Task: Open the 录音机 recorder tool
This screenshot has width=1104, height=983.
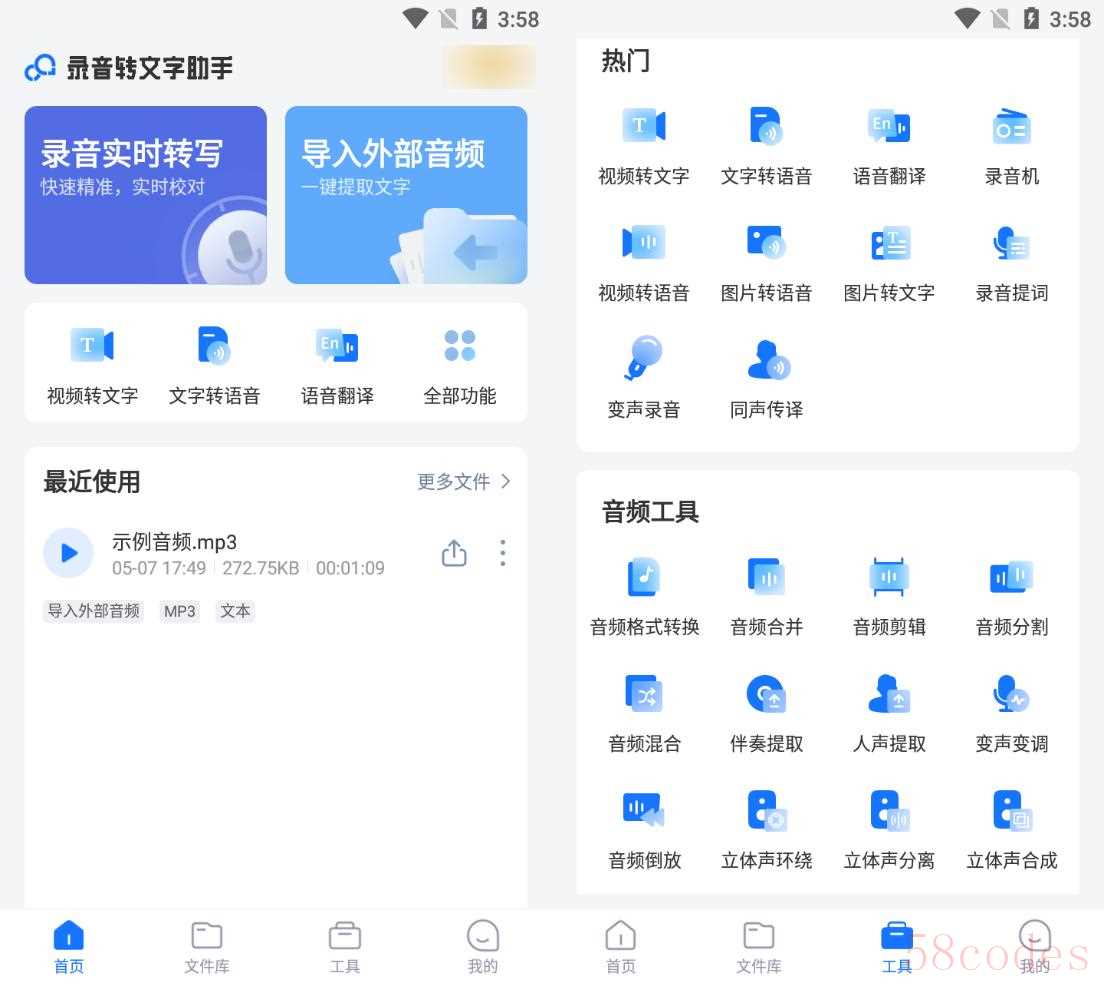Action: pos(1011,145)
